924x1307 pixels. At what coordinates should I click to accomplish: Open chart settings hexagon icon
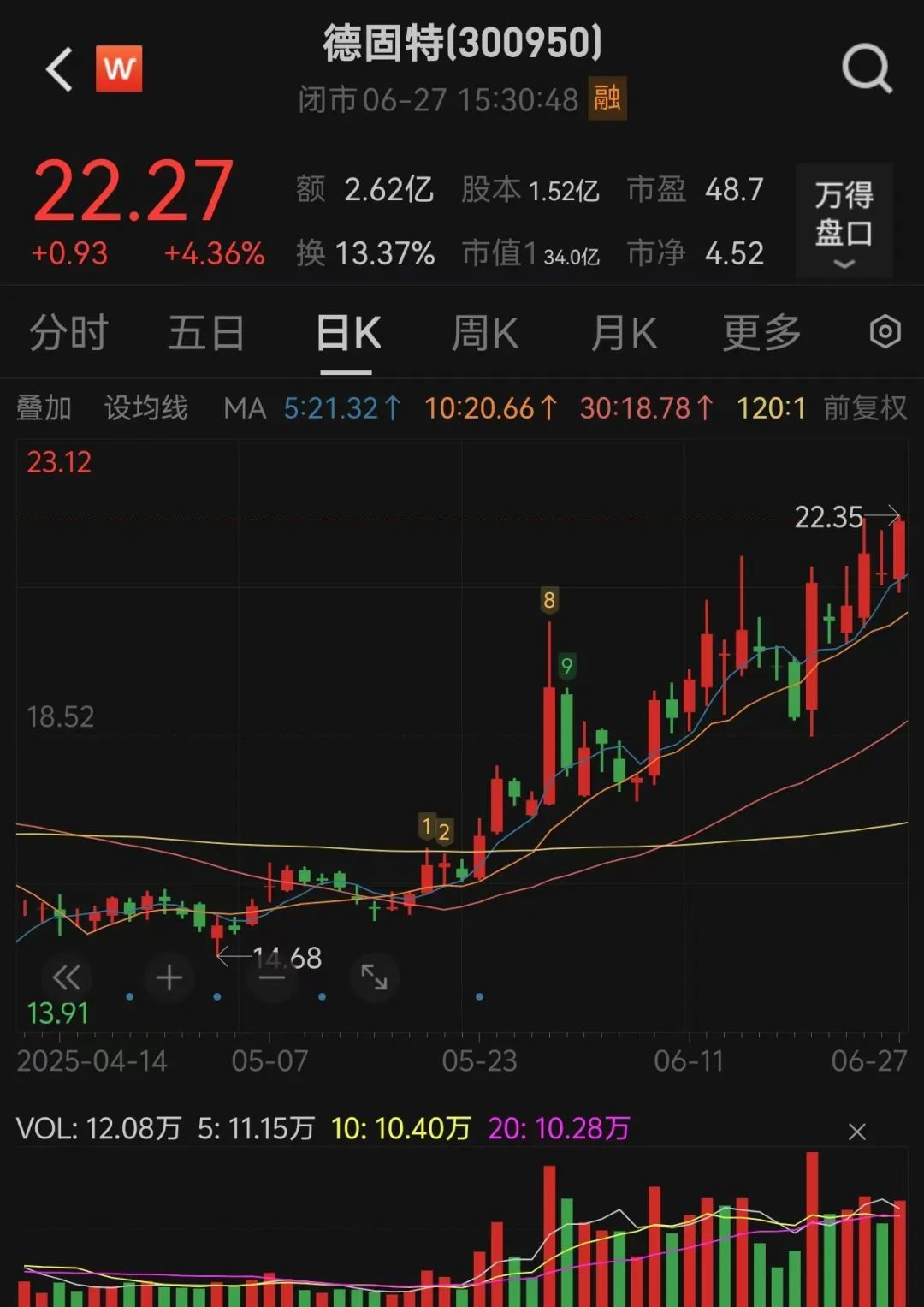tap(885, 331)
